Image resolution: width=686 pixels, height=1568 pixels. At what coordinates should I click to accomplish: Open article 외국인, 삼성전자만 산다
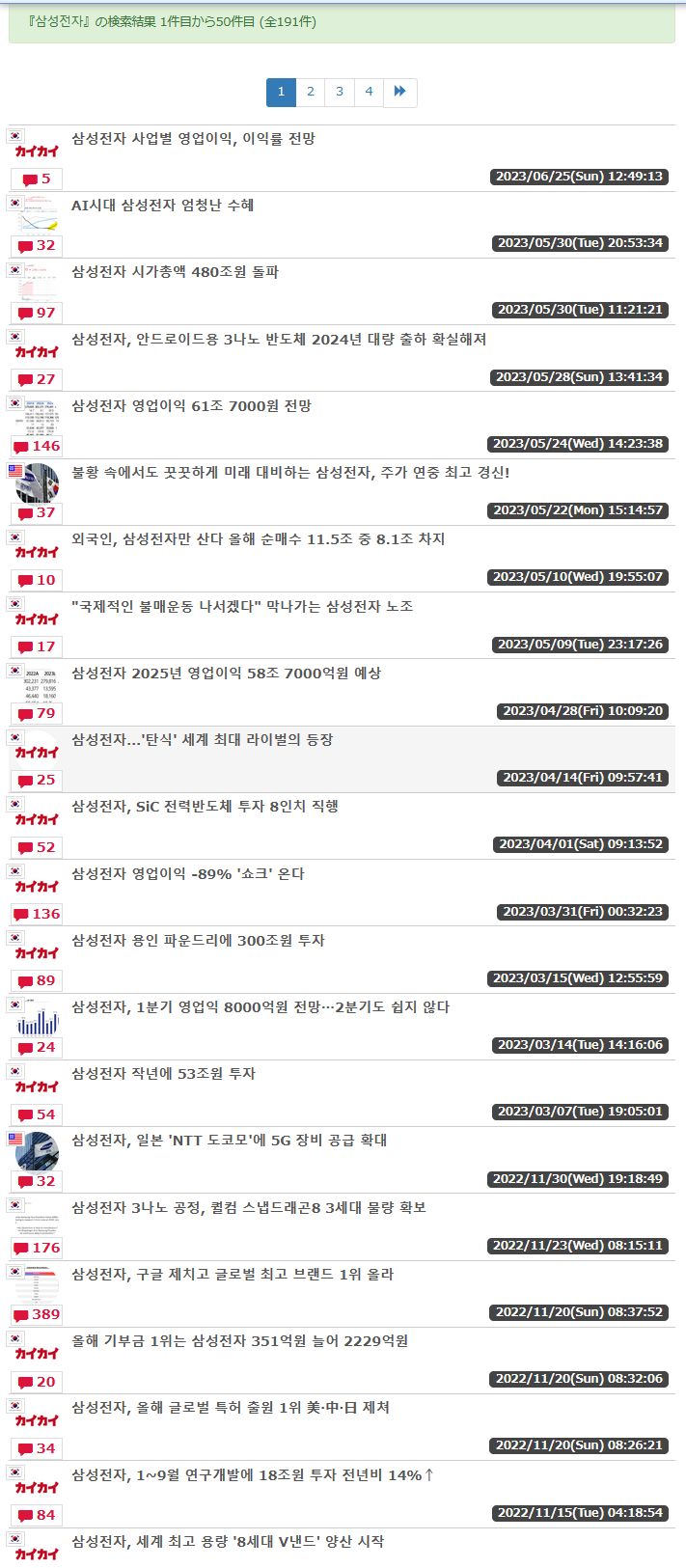click(259, 539)
